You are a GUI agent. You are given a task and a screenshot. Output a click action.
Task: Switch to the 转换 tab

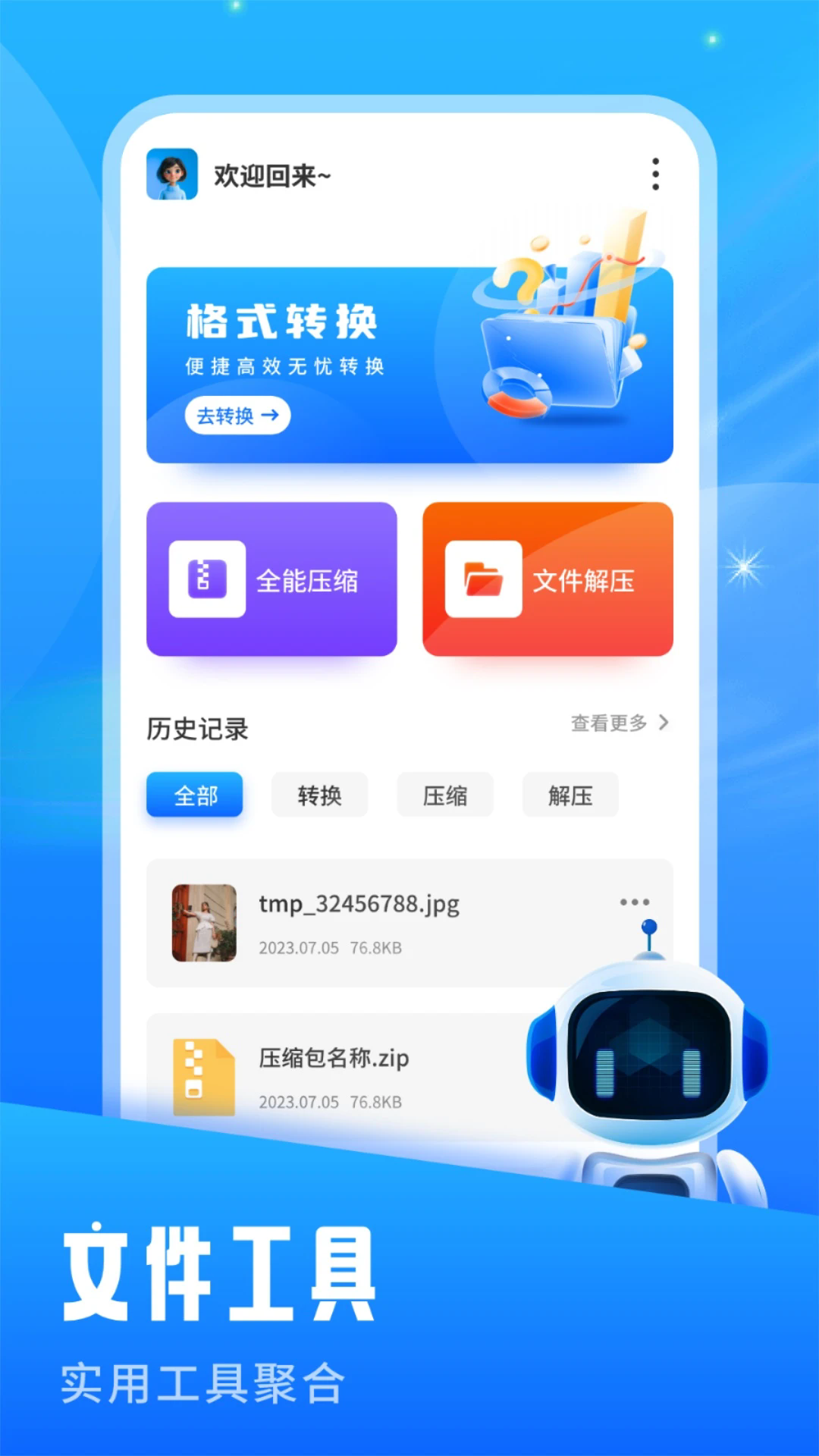(319, 795)
